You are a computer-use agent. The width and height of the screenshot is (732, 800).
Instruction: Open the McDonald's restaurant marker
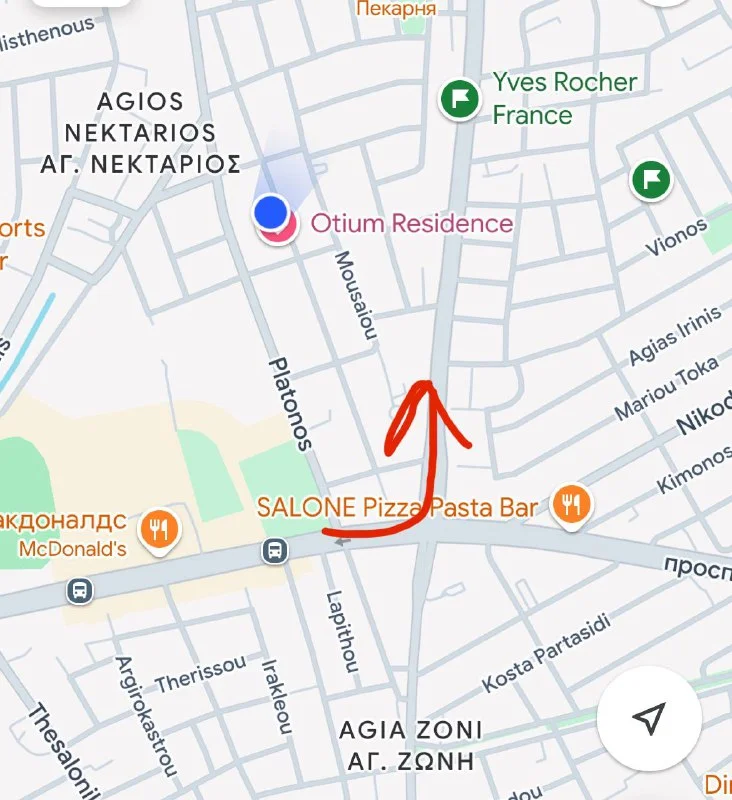158,528
